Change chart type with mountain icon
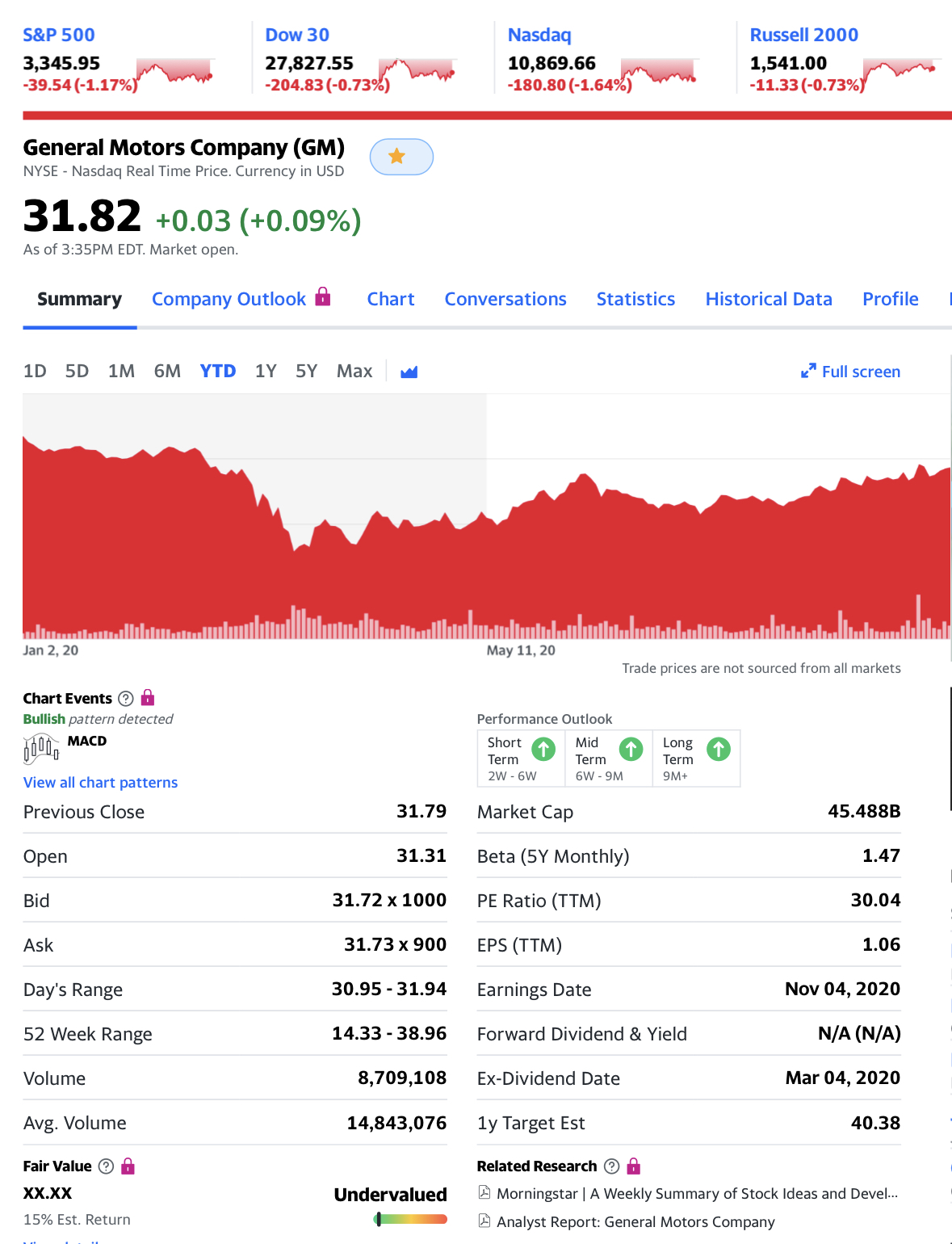Screen dimensions: 952x1244 409,372
